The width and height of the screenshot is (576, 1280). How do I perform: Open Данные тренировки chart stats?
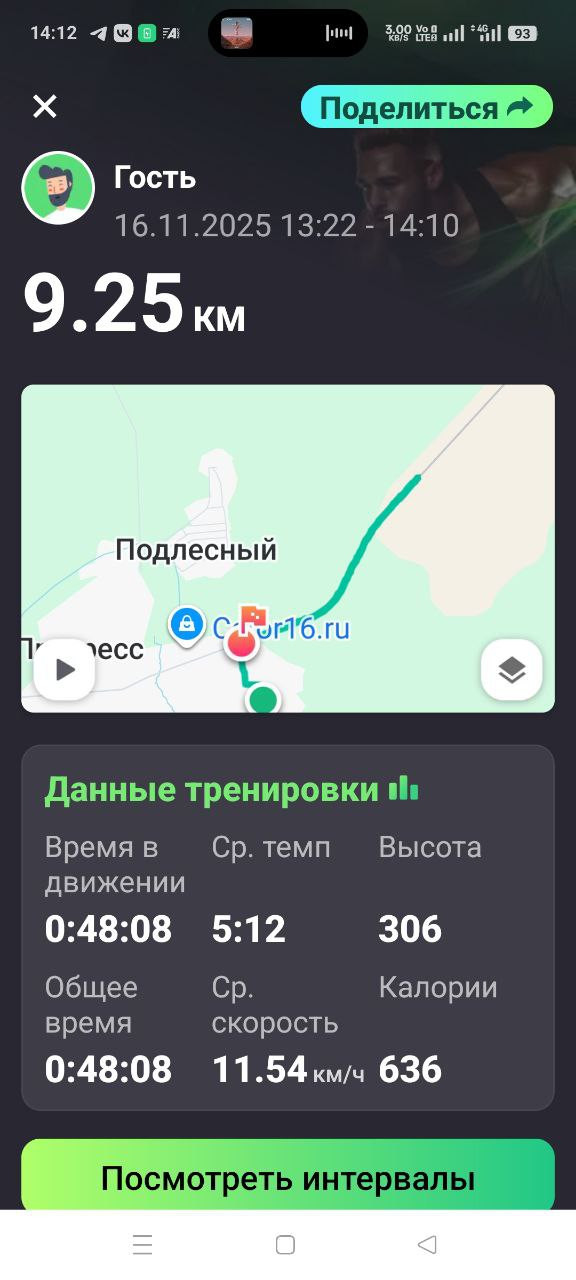point(403,789)
